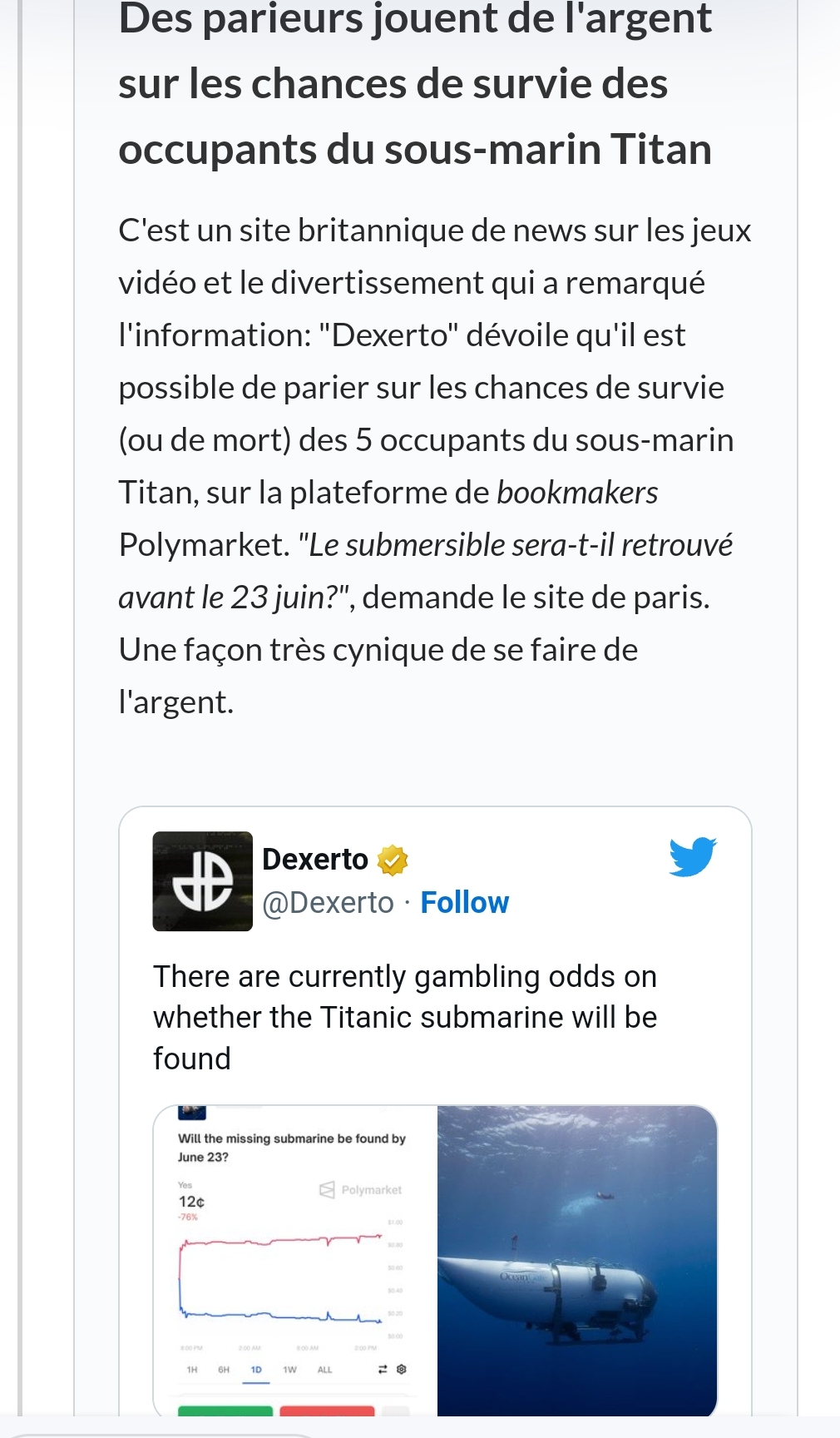Open the tweet text about gambling odds
Viewport: 840px width, 1438px height.
(x=405, y=1017)
